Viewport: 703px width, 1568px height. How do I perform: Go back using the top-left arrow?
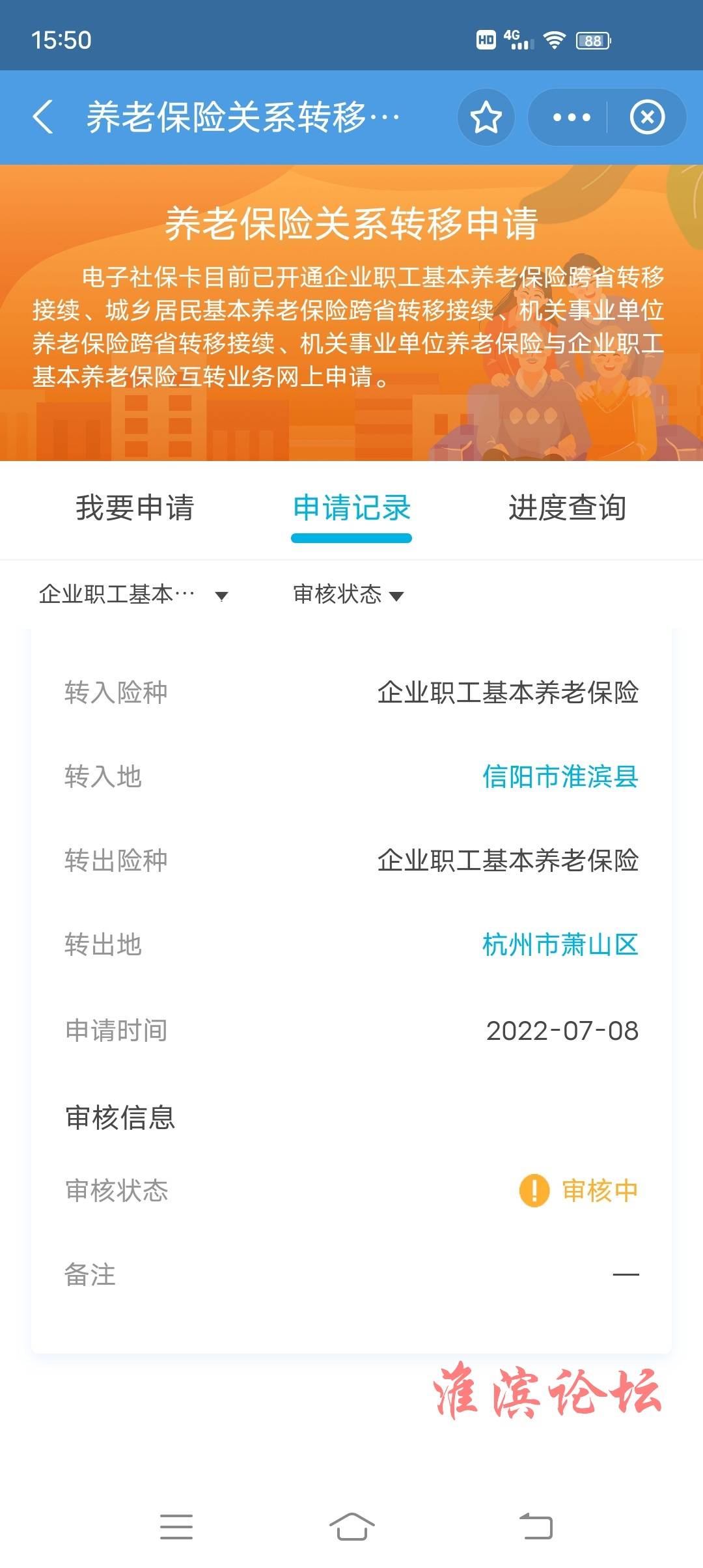pos(43,117)
